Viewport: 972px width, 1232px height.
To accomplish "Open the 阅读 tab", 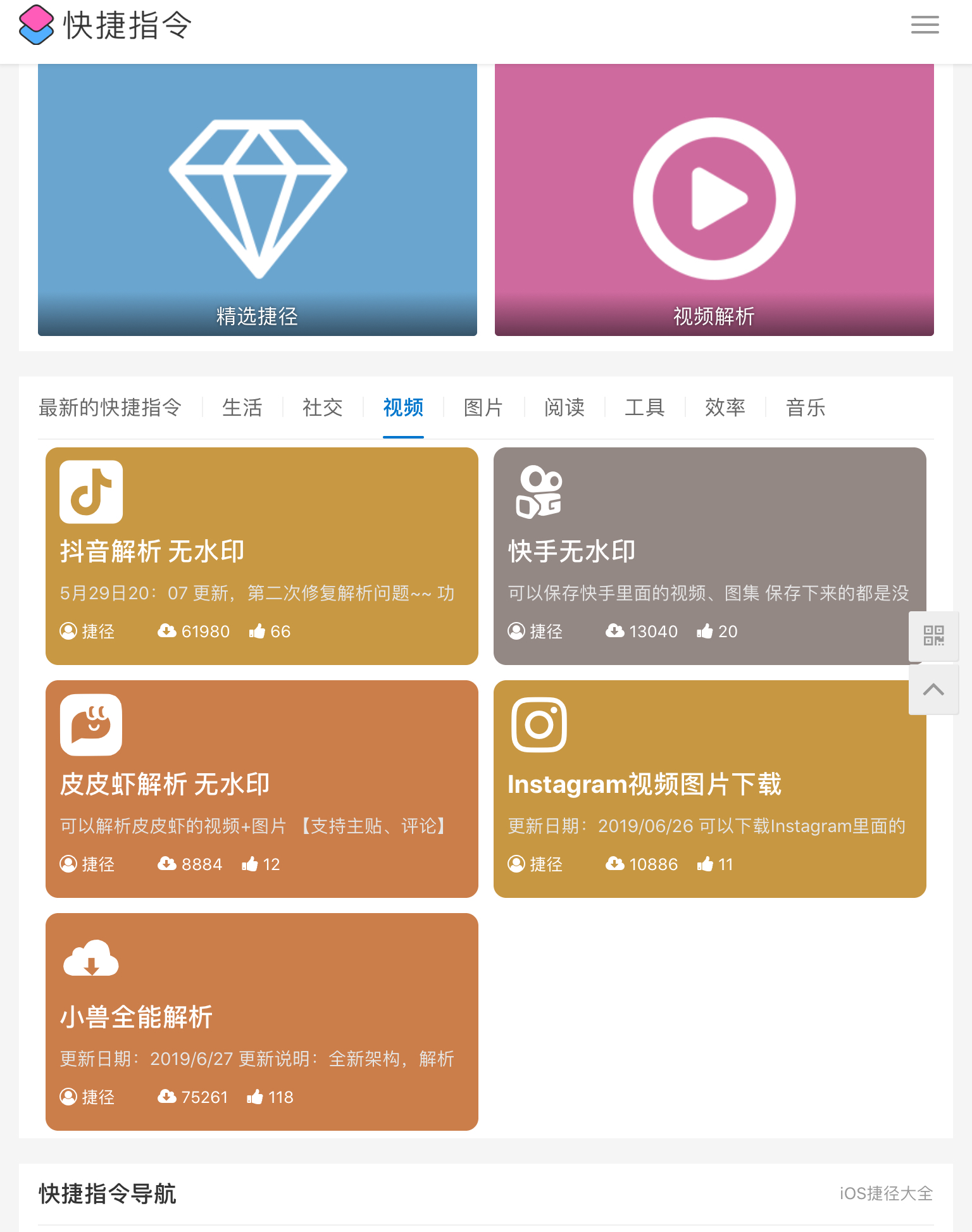I will [564, 408].
